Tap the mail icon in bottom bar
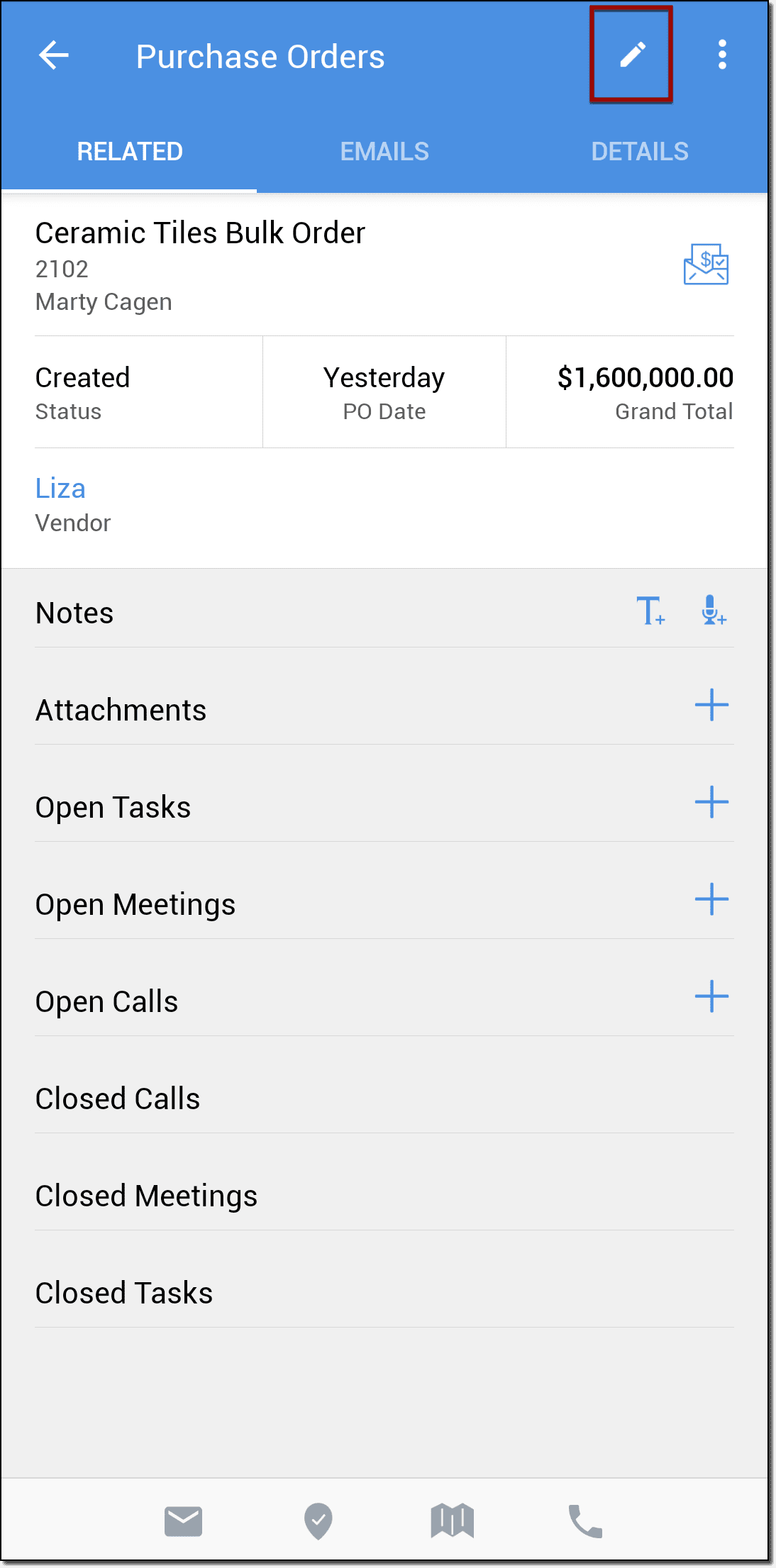776x1568 pixels. click(184, 1521)
